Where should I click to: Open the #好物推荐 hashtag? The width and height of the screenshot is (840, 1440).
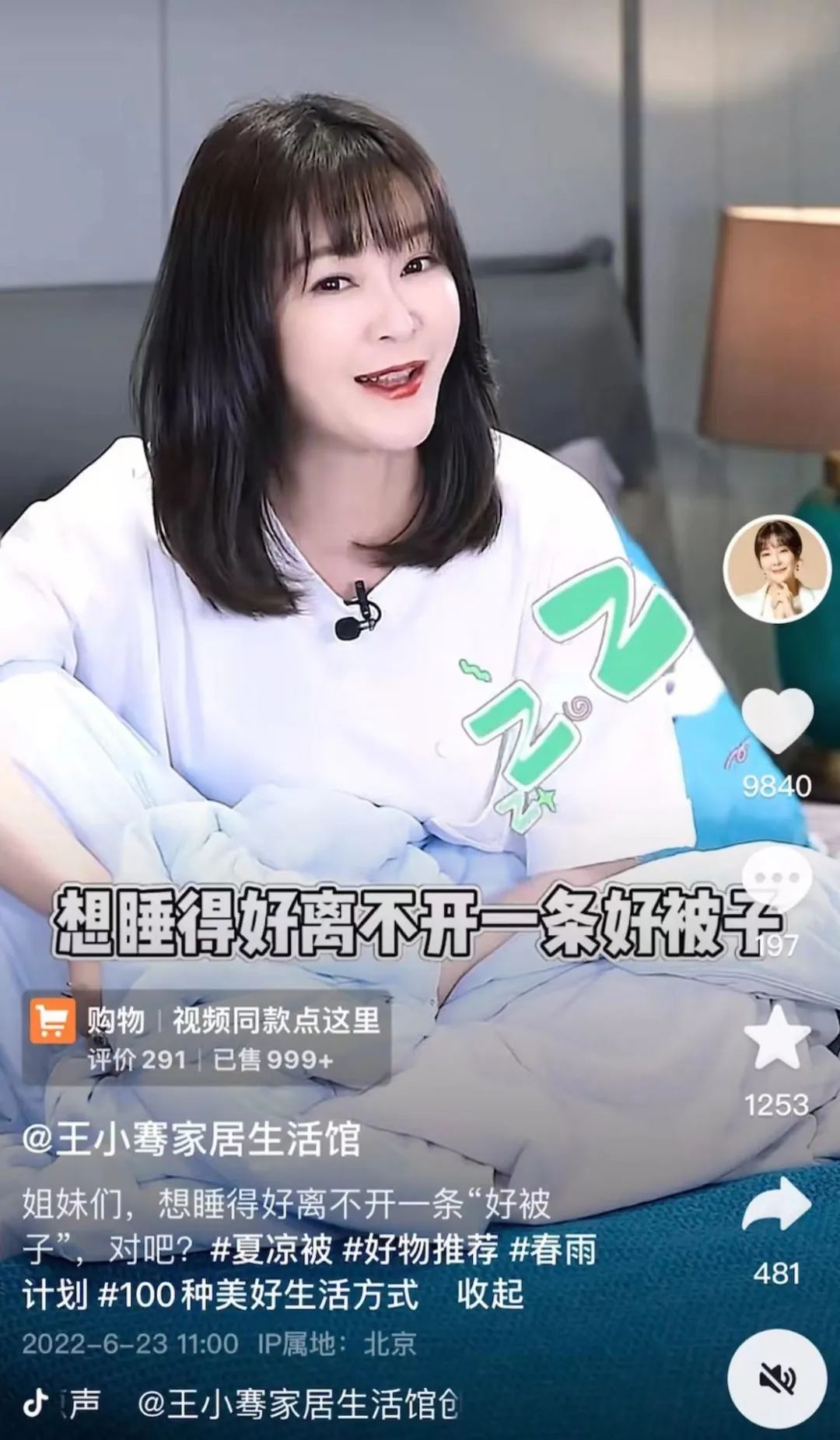(x=421, y=1250)
